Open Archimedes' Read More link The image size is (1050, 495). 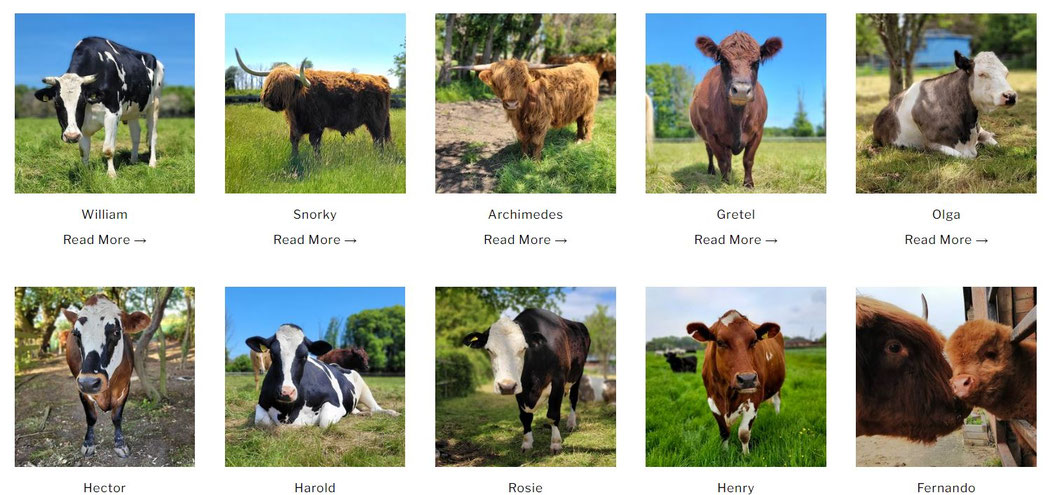click(525, 240)
